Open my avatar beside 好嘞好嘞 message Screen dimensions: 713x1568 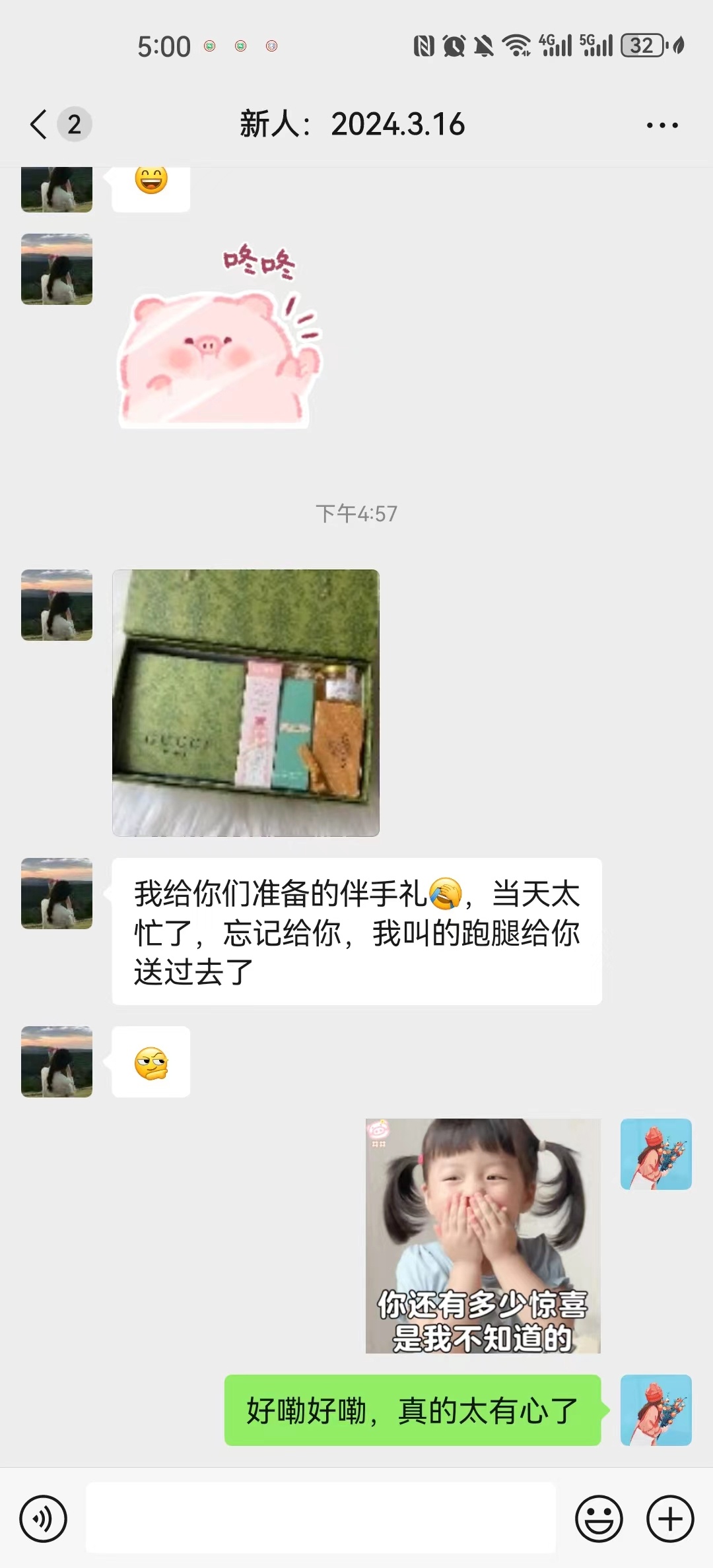[656, 1410]
